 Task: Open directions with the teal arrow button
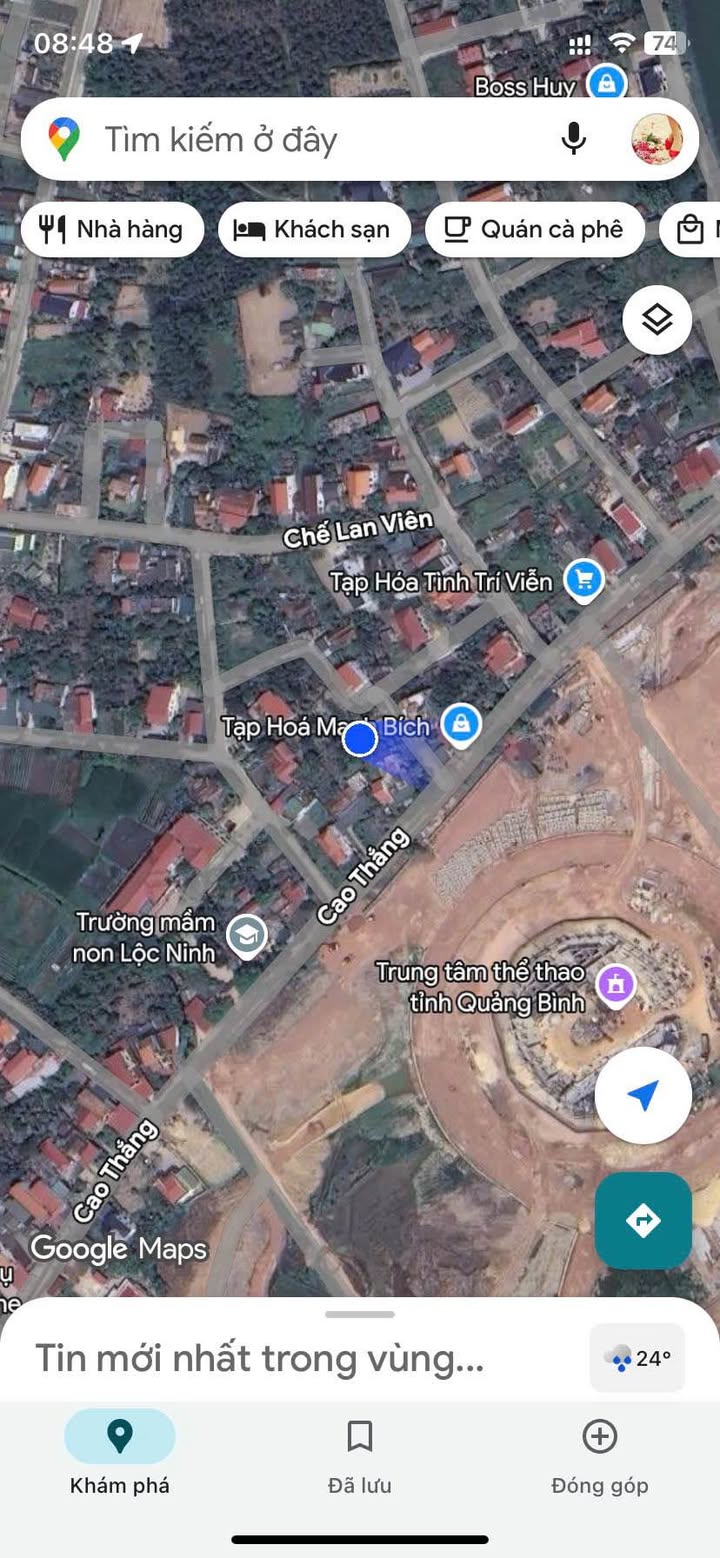tap(643, 1220)
